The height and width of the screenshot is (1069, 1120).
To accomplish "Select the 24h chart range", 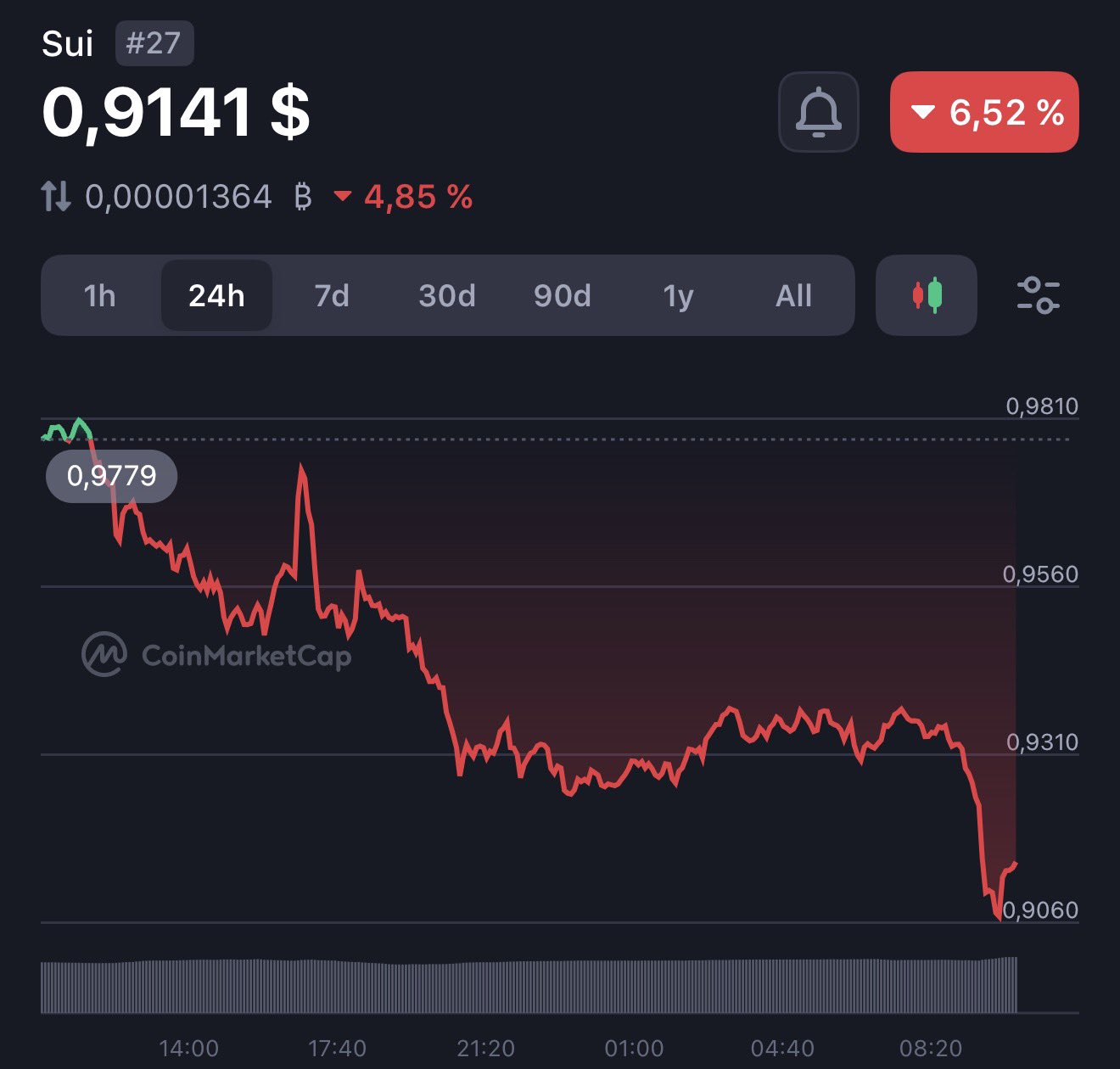I will [216, 296].
